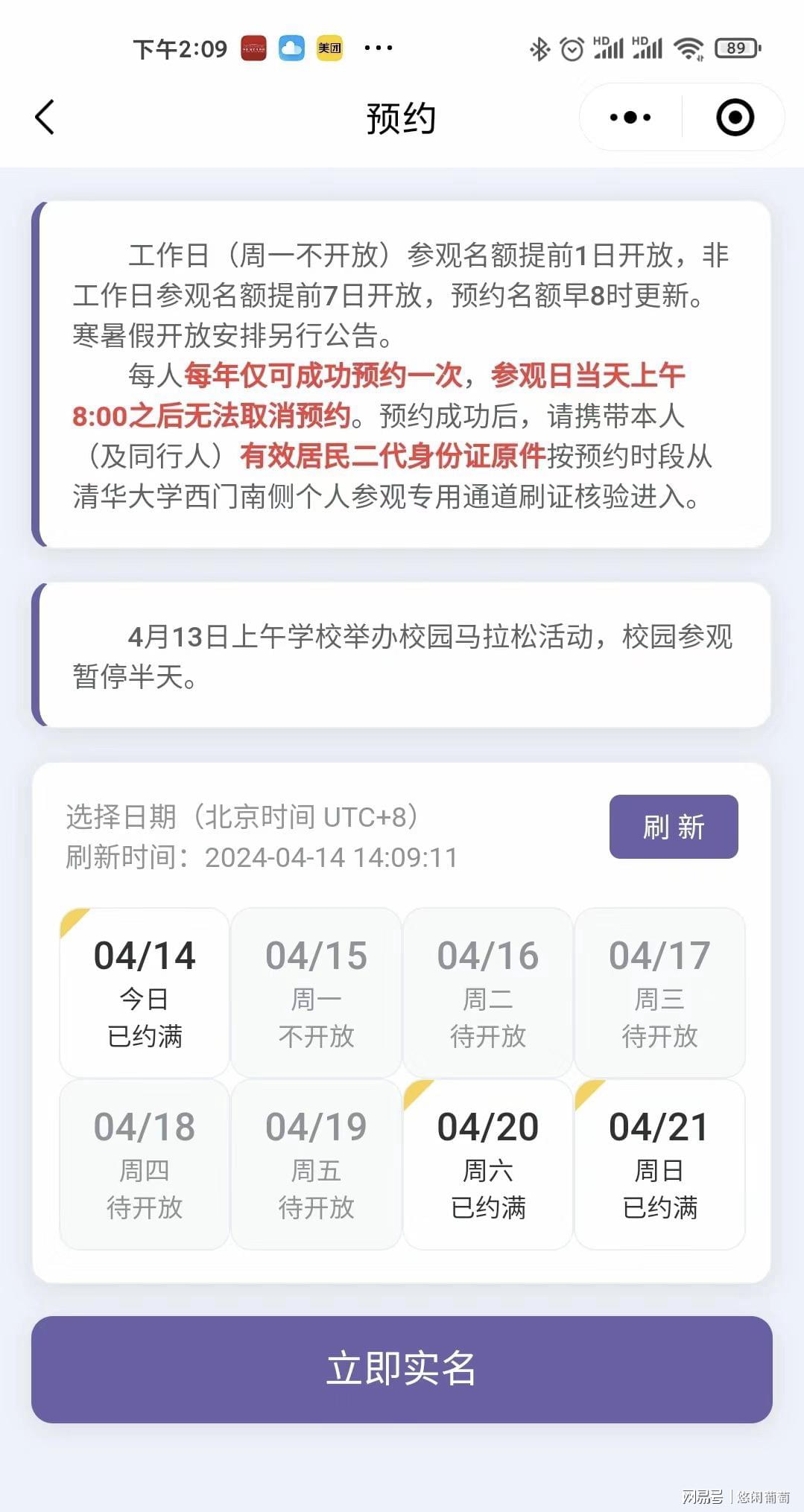Image resolution: width=804 pixels, height=1512 pixels.
Task: Tap the 刷新 refresh button
Action: tap(674, 827)
